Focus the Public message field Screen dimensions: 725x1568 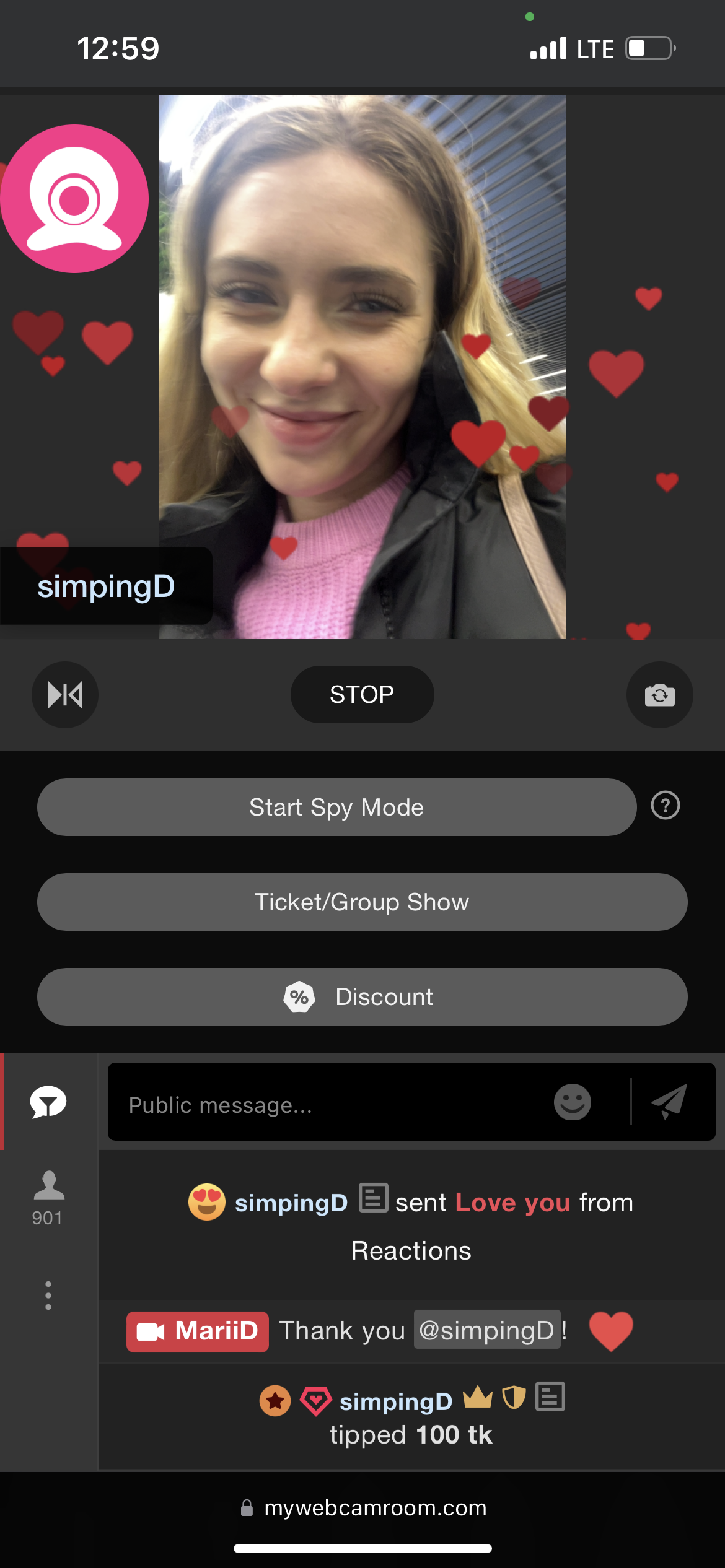[328, 1105]
